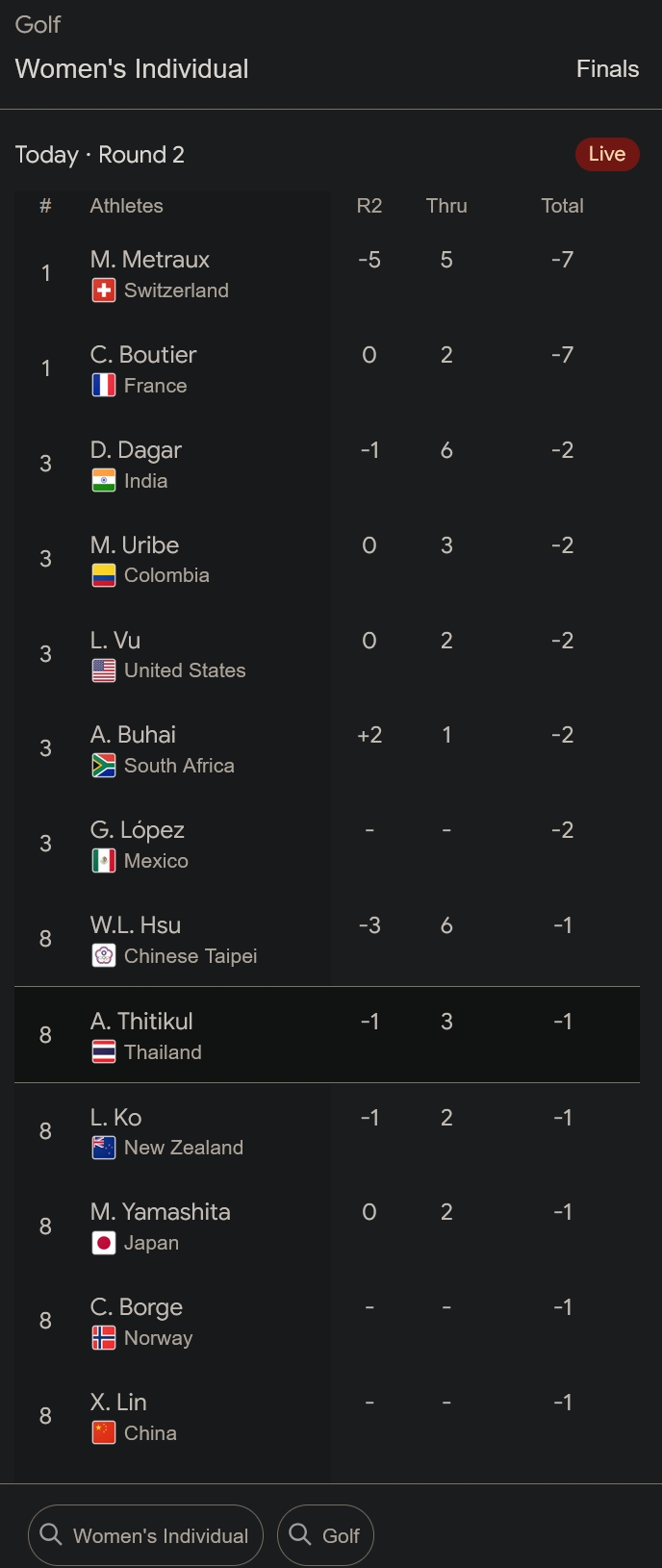The image size is (662, 1568).
Task: Open L. Vu's United States entry
Action: coord(327,655)
